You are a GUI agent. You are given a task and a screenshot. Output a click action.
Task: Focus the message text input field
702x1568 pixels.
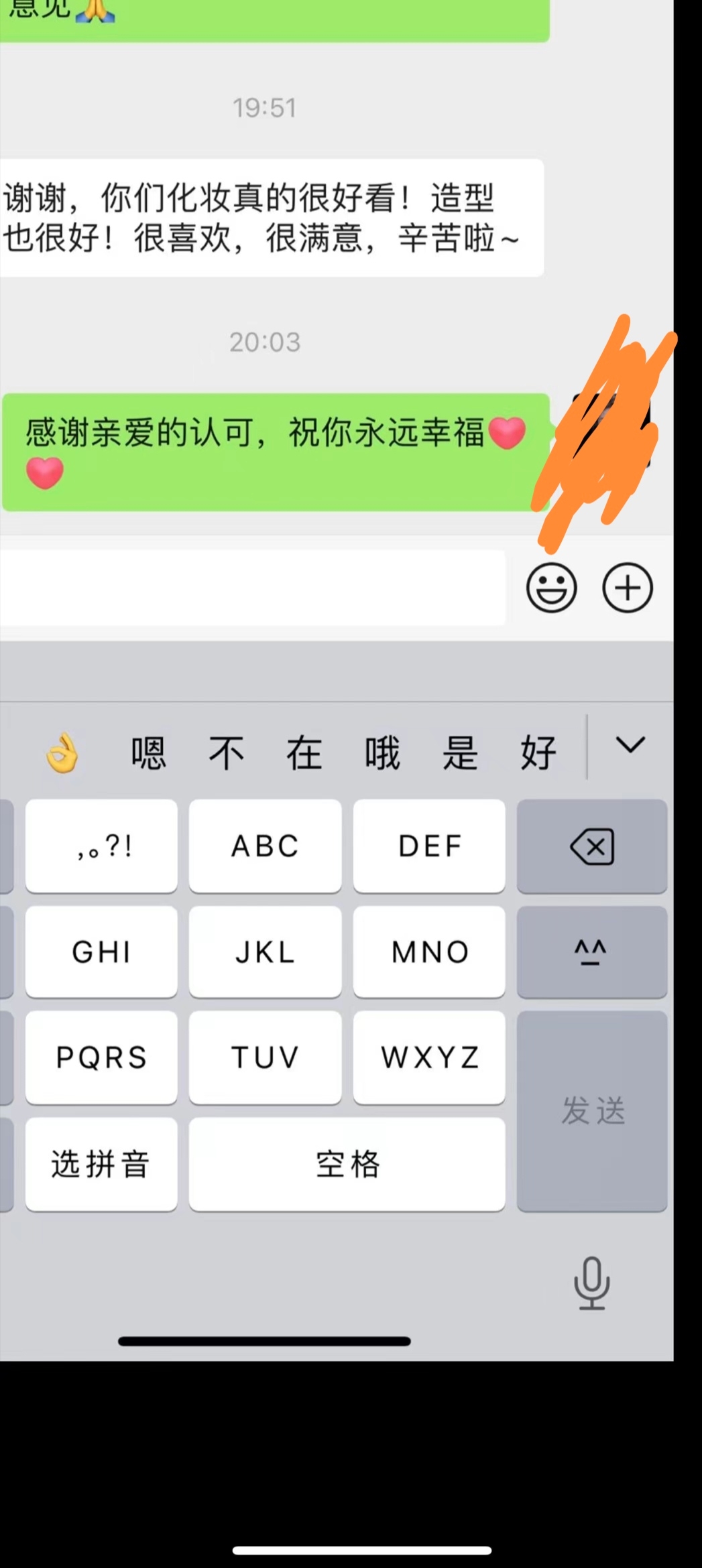252,588
